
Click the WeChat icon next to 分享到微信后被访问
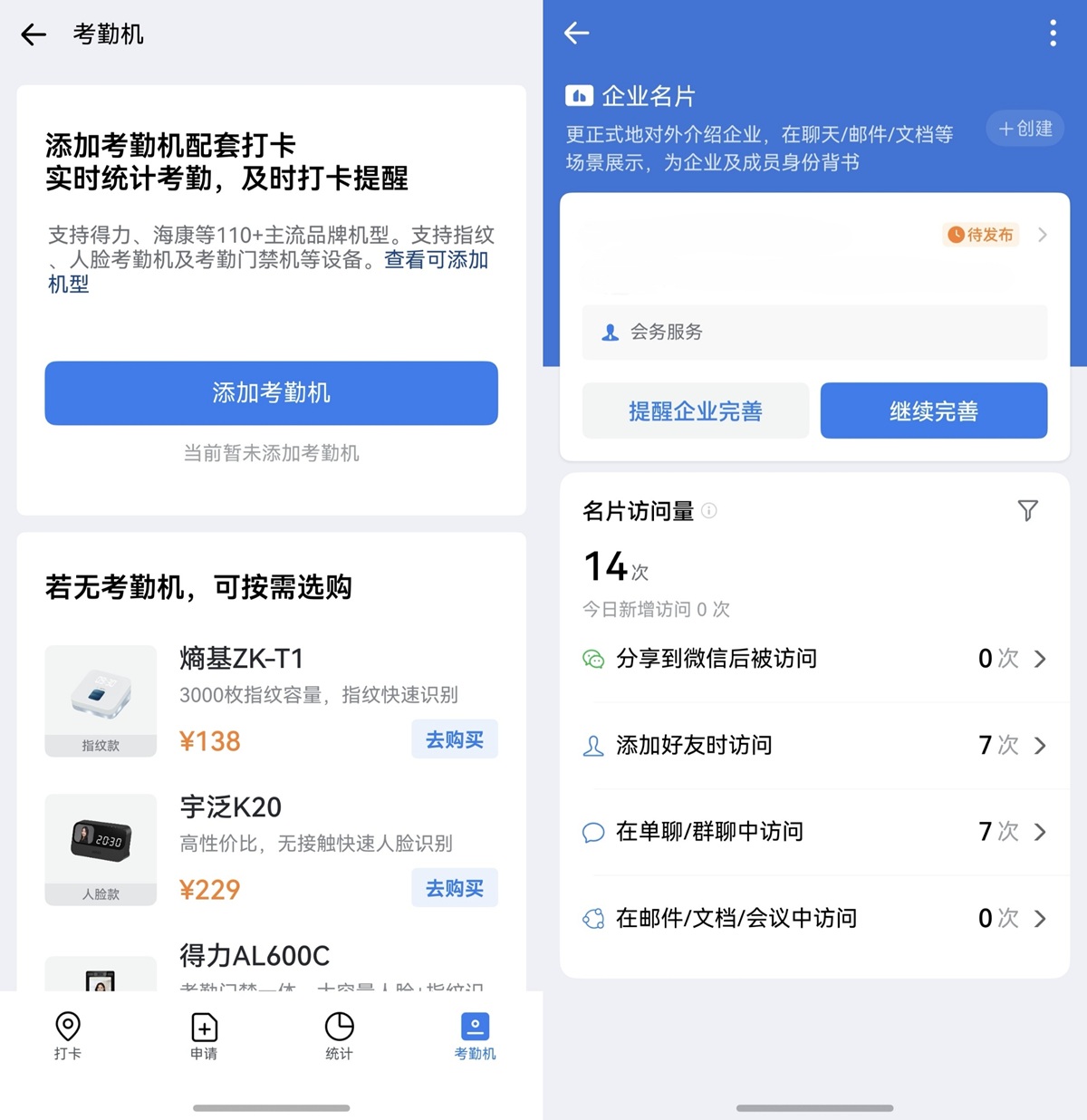[x=594, y=659]
